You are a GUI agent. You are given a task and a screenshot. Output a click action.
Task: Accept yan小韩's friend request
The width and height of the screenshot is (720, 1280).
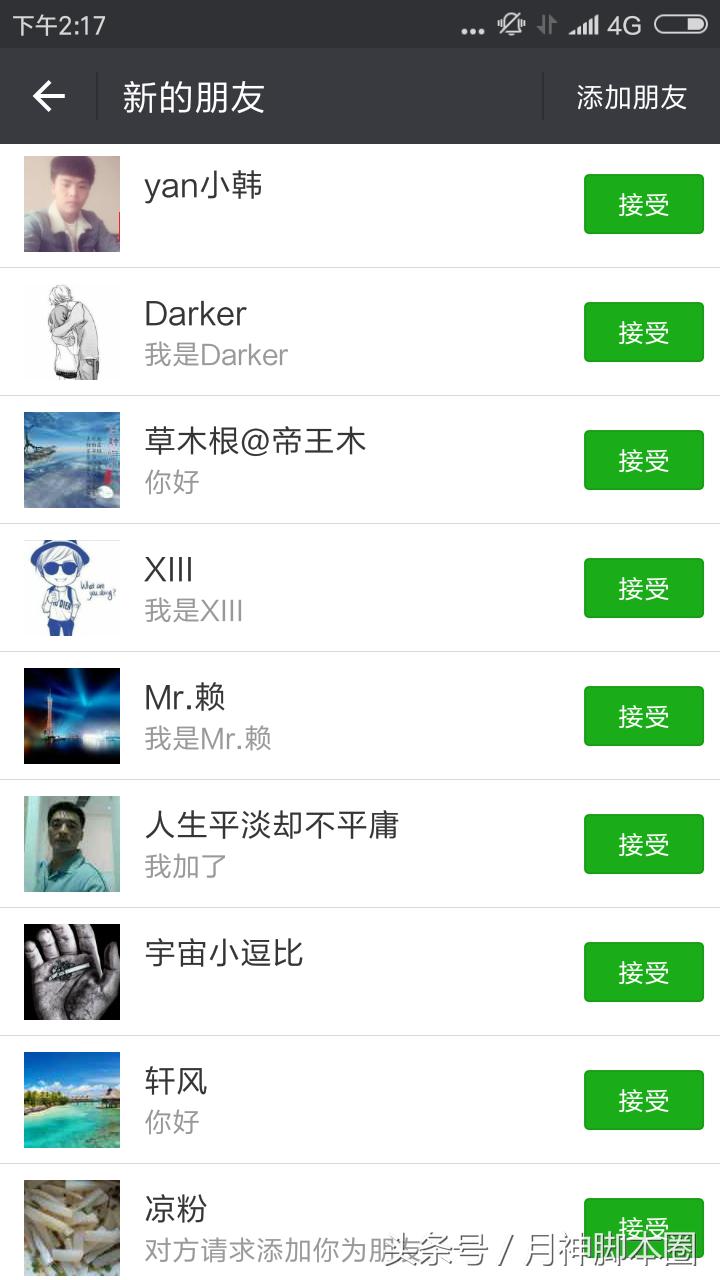643,203
